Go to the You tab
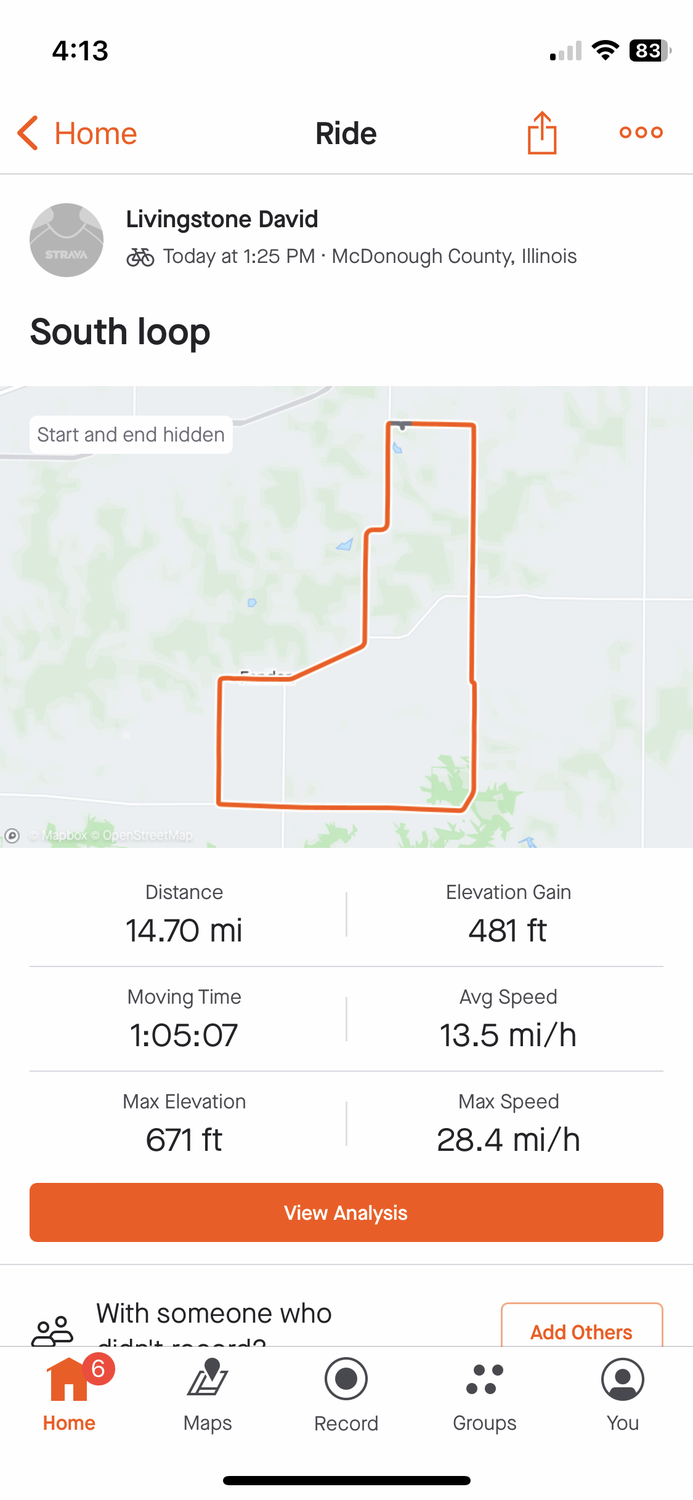The height and width of the screenshot is (1500, 693). pyautogui.click(x=622, y=1395)
